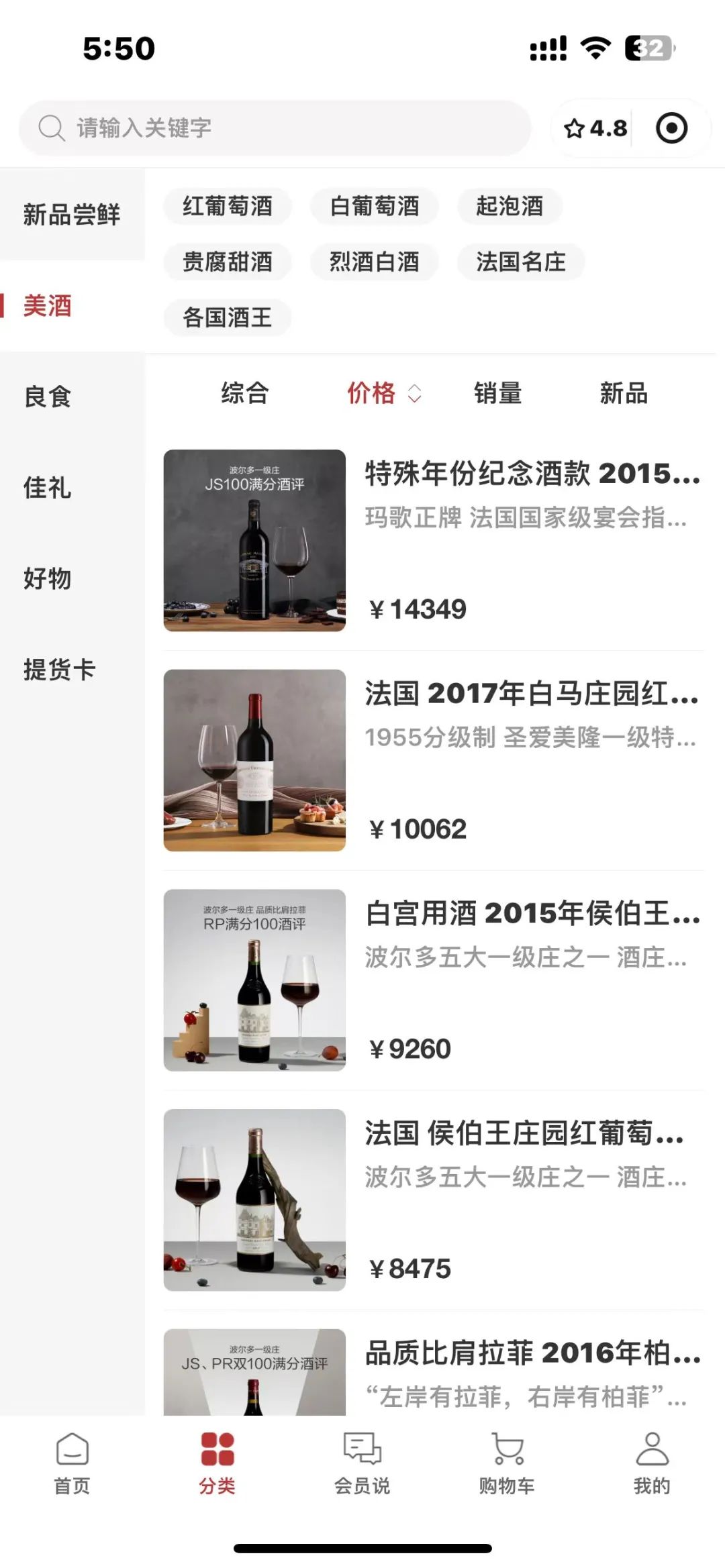Switch to the 我的 tab
This screenshot has width=725, height=1568.
[652, 1464]
